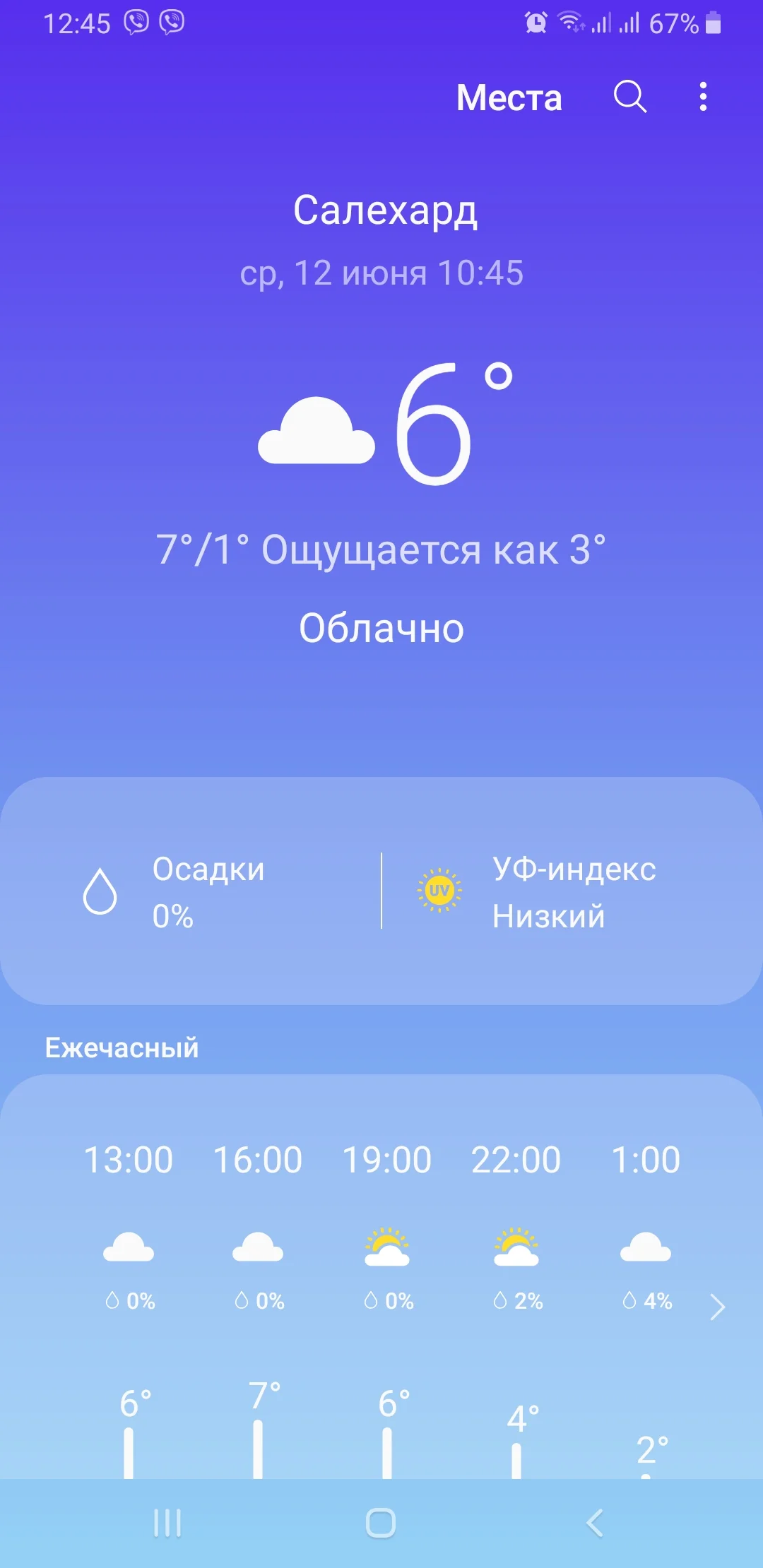Tap the battery indicator in status bar
This screenshot has width=763, height=1568.
pyautogui.click(x=713, y=23)
